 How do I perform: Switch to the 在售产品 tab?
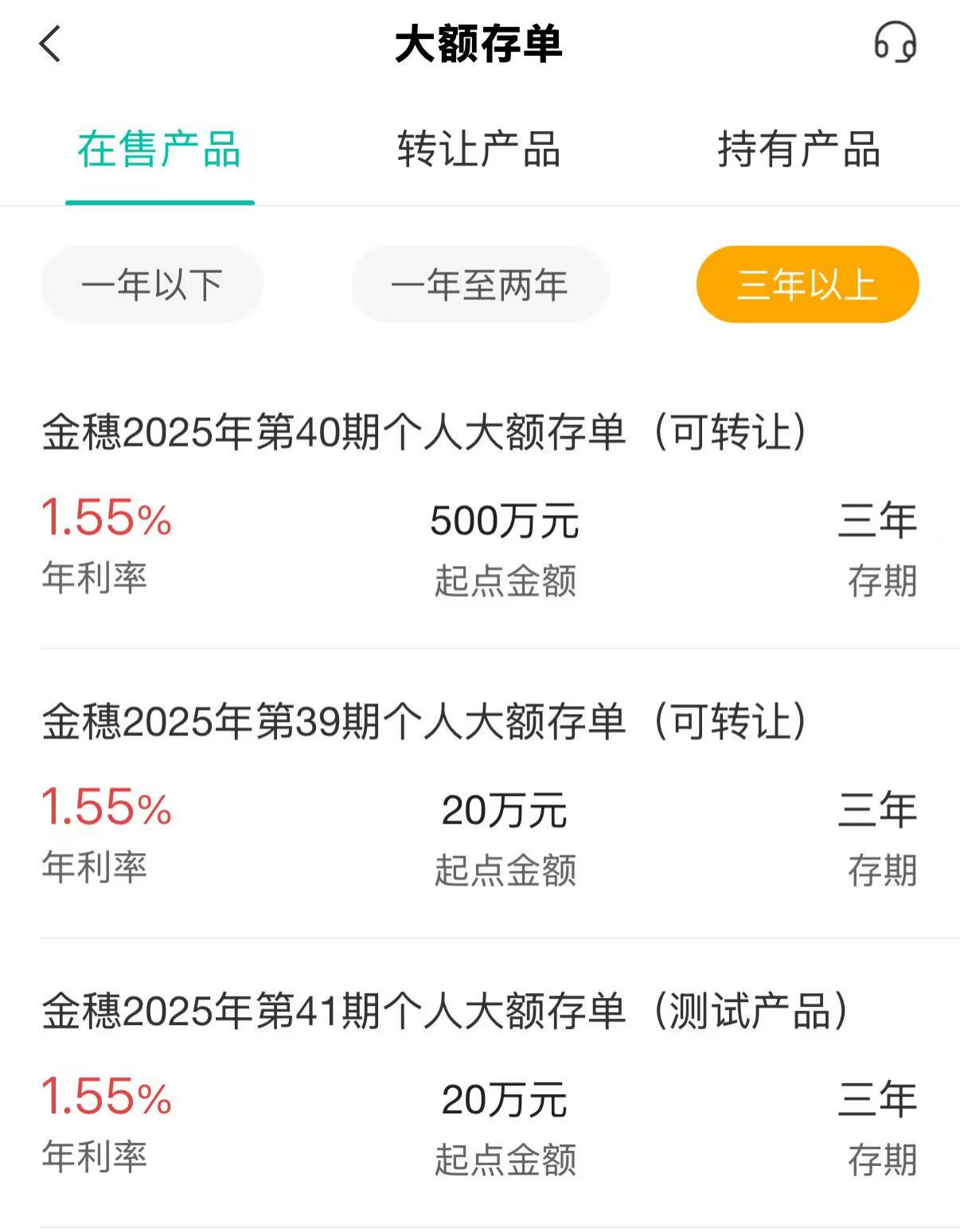159,150
